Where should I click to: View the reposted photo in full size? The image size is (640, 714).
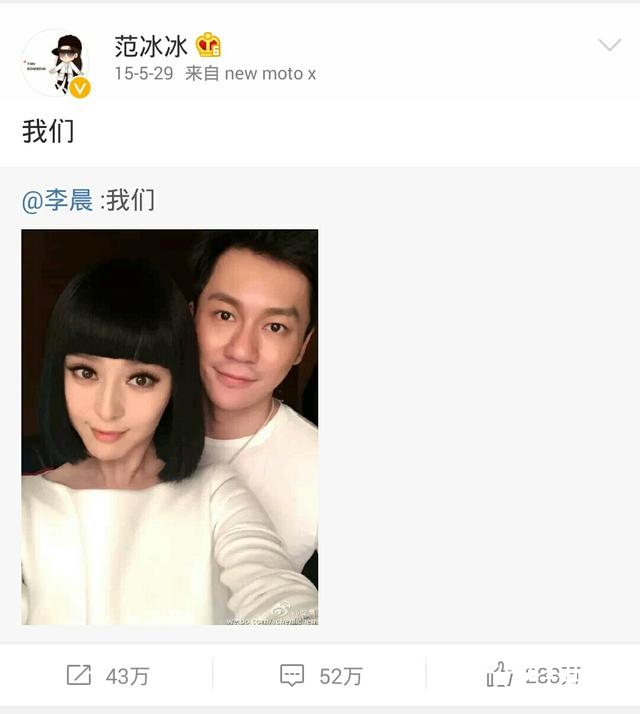(x=169, y=427)
